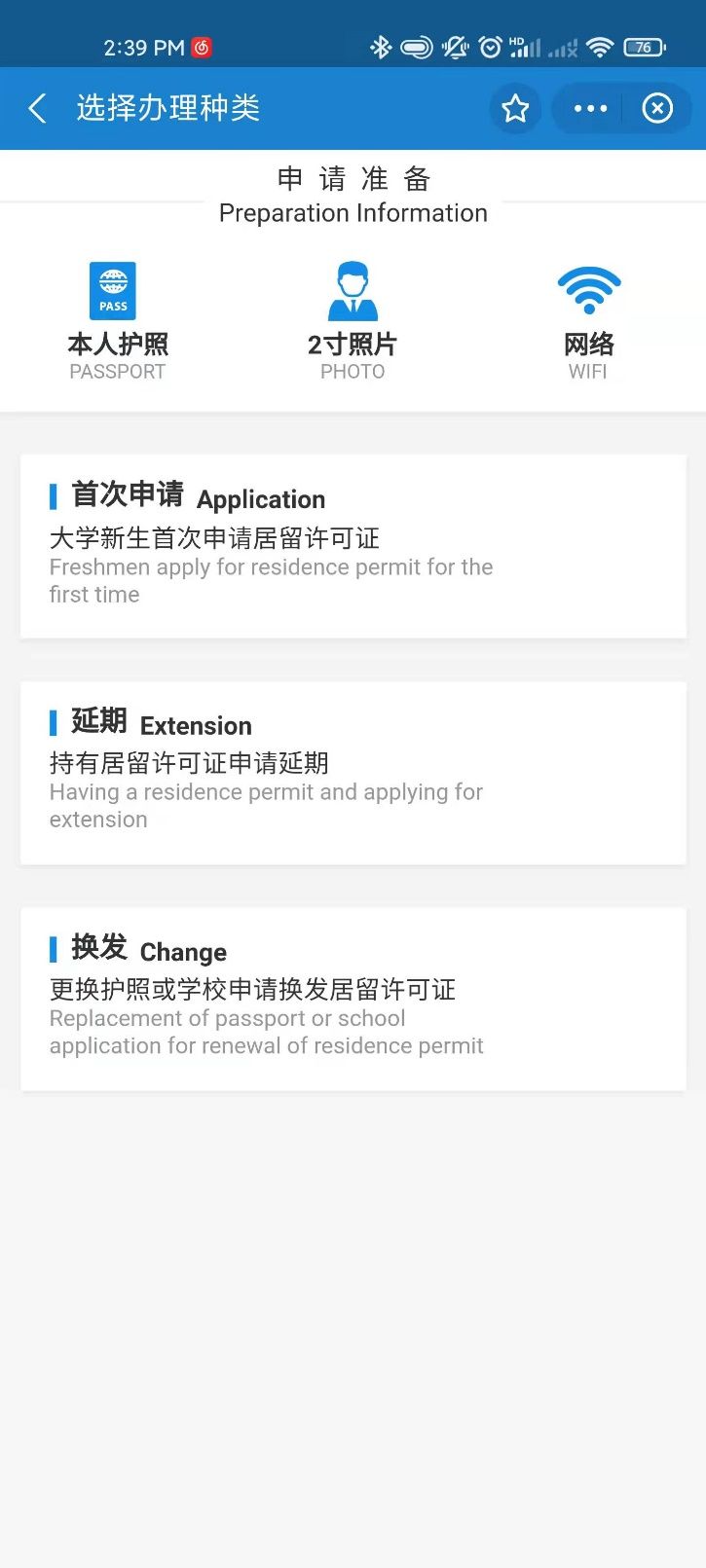Screen dimensions: 706x1568
Task: Favorite this mini program with the star
Action: point(515,108)
